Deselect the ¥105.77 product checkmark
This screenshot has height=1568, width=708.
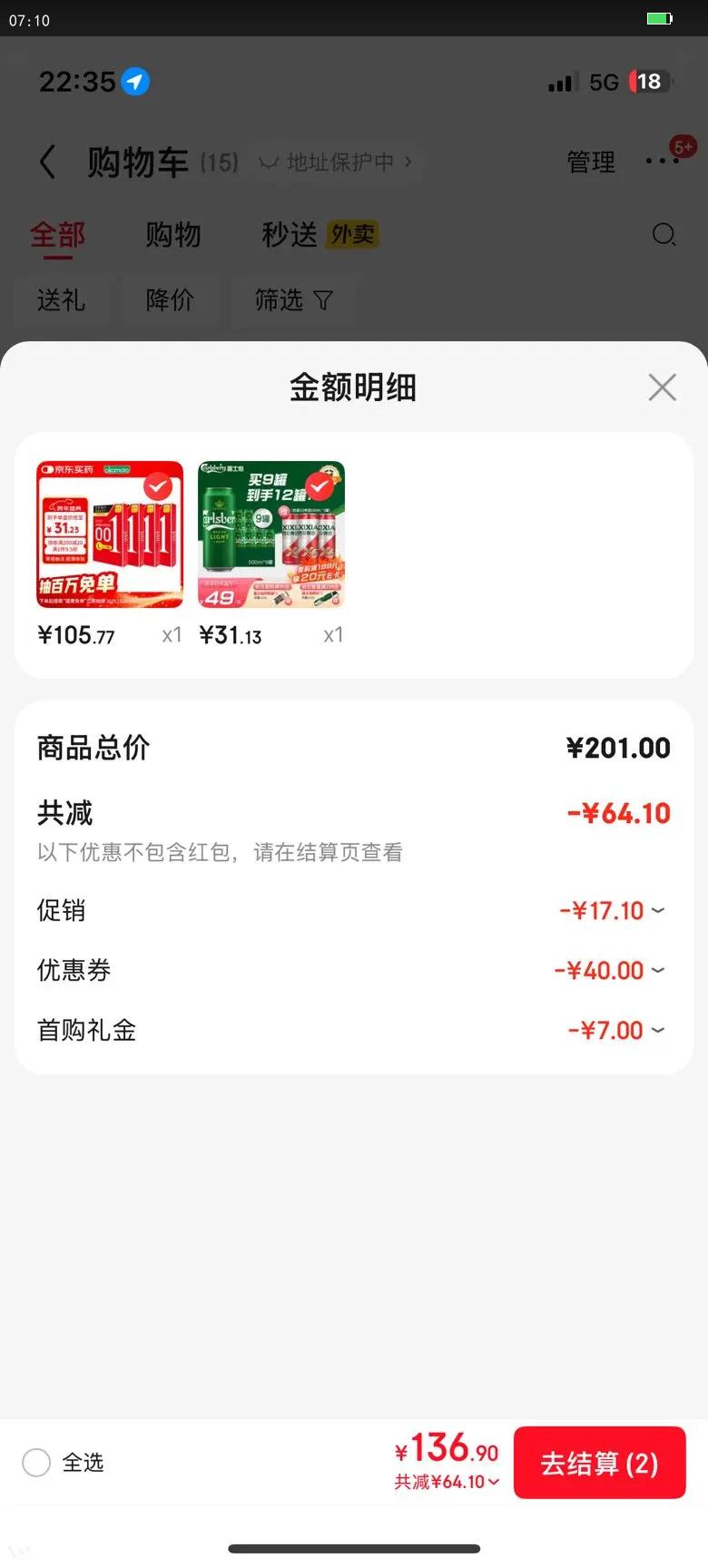pos(158,487)
